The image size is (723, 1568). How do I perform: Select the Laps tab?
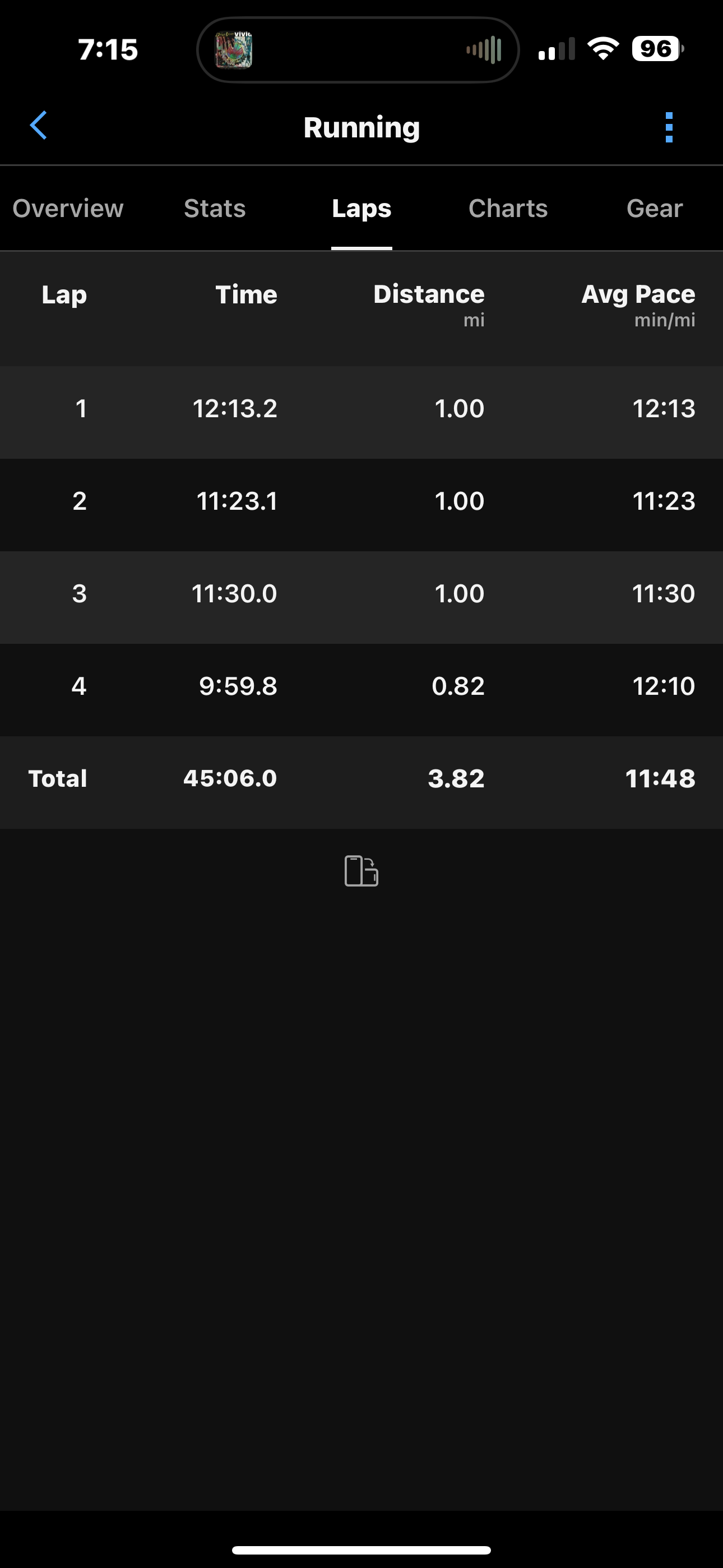361,209
